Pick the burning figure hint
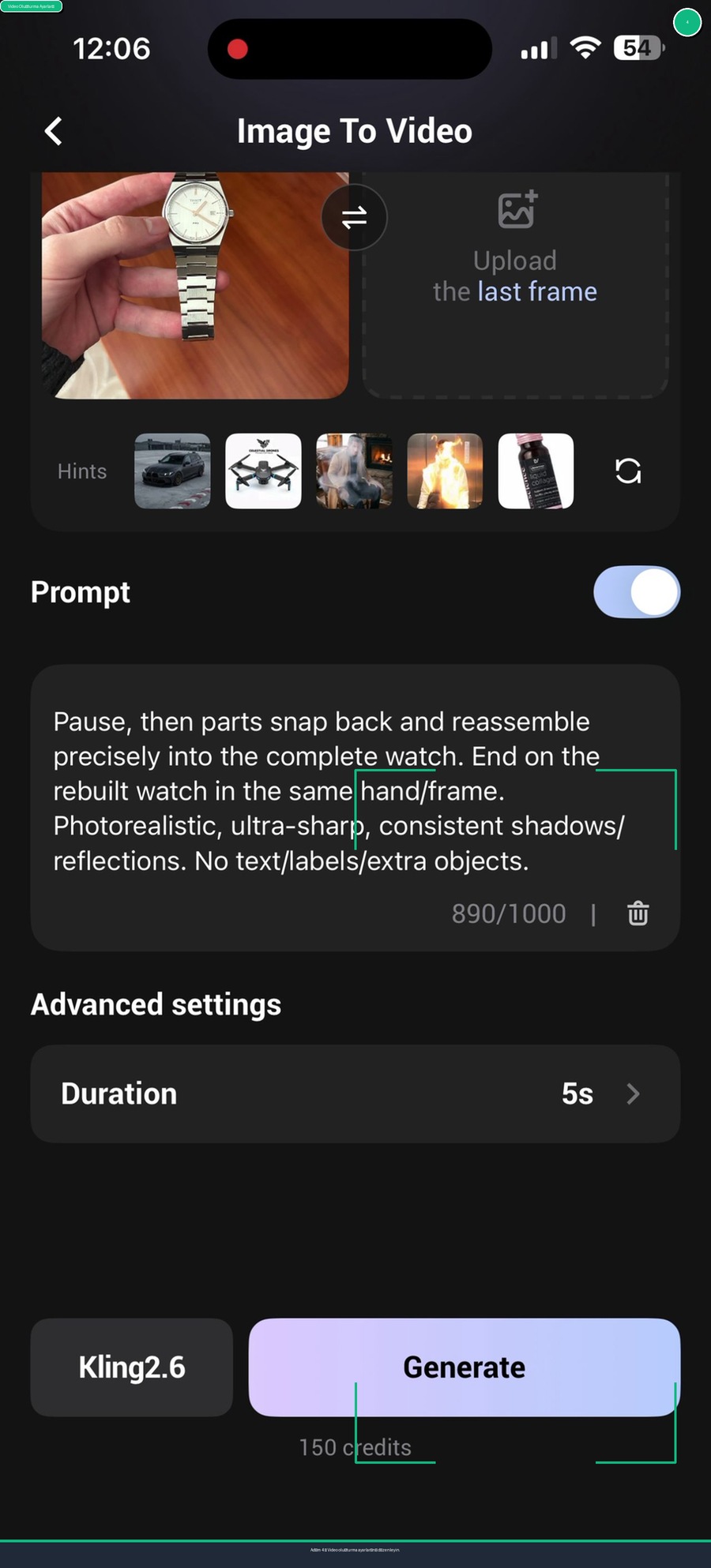The width and height of the screenshot is (711, 1568). pos(445,471)
